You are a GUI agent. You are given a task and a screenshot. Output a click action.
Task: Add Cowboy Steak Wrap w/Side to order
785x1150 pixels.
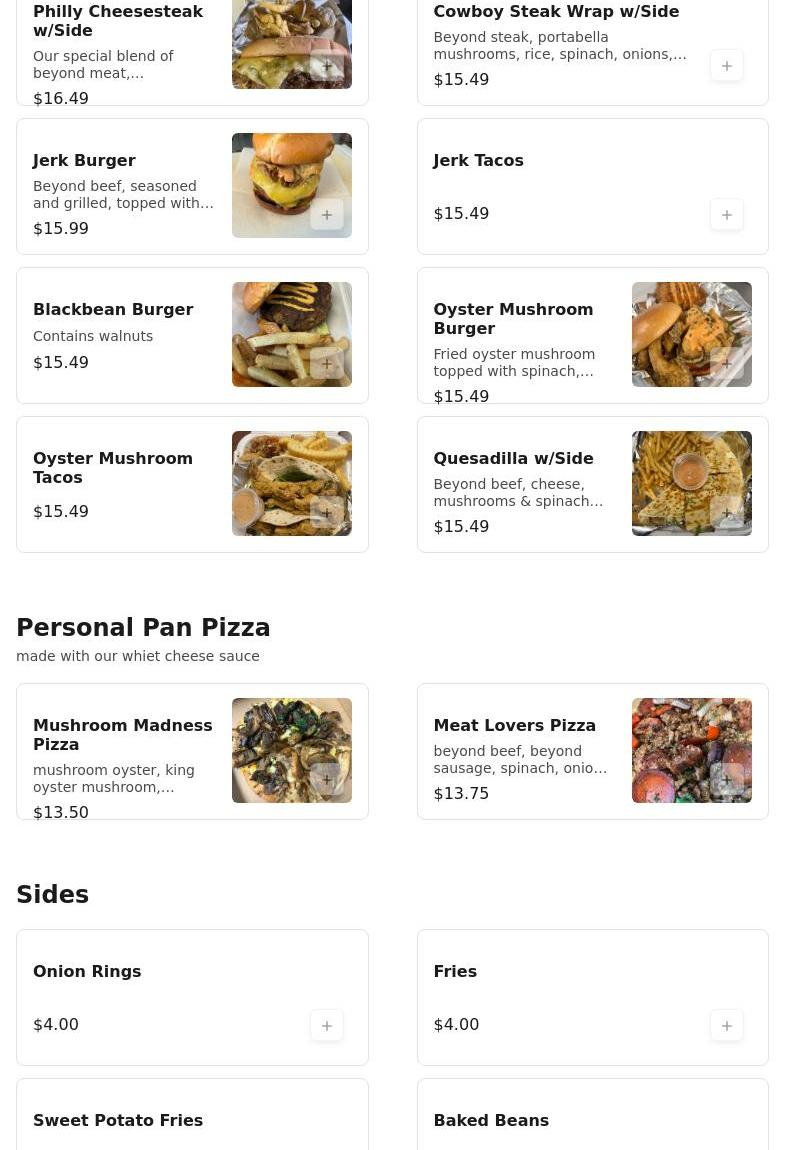(726, 66)
